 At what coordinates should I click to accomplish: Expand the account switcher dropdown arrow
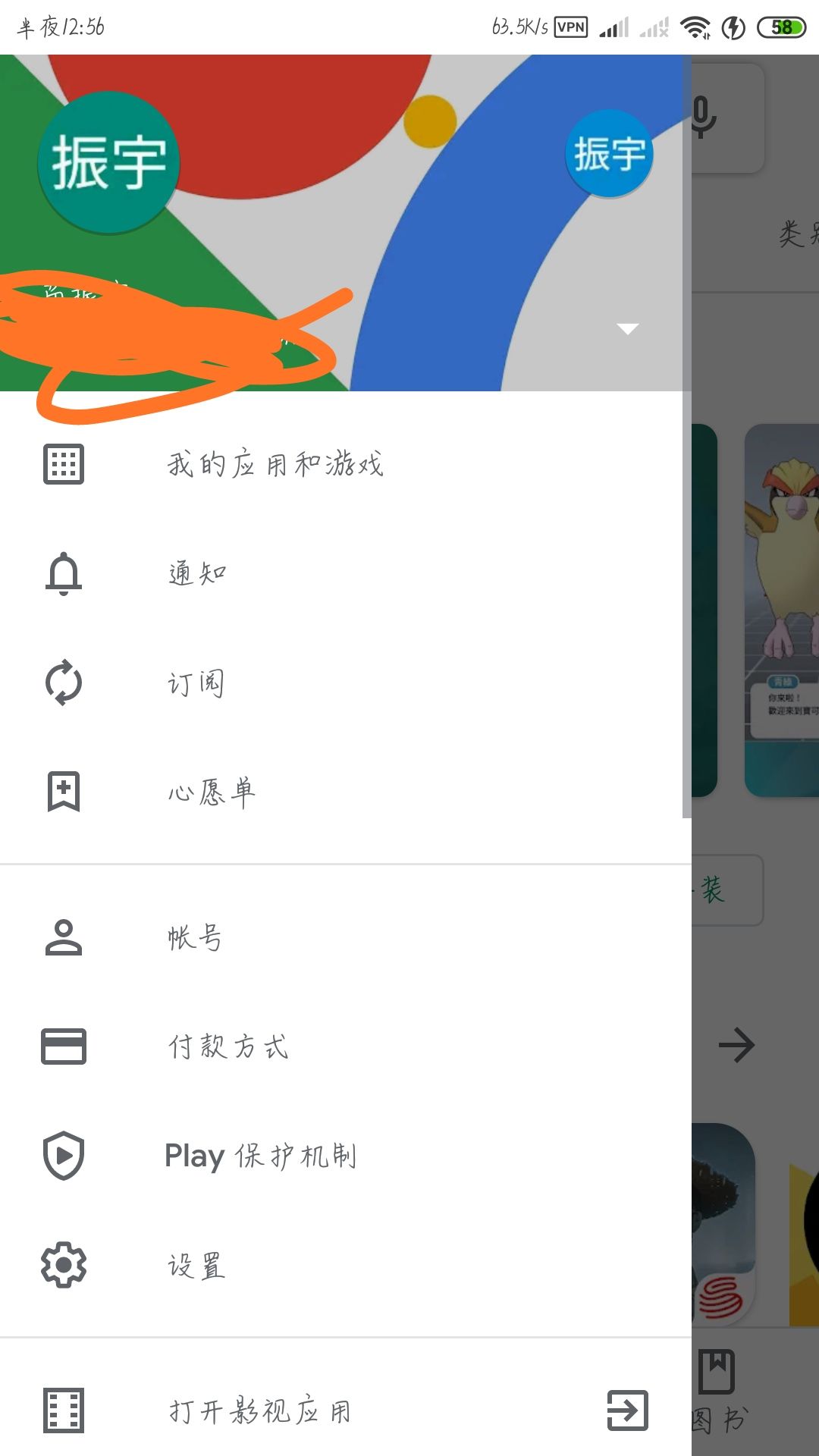point(628,329)
